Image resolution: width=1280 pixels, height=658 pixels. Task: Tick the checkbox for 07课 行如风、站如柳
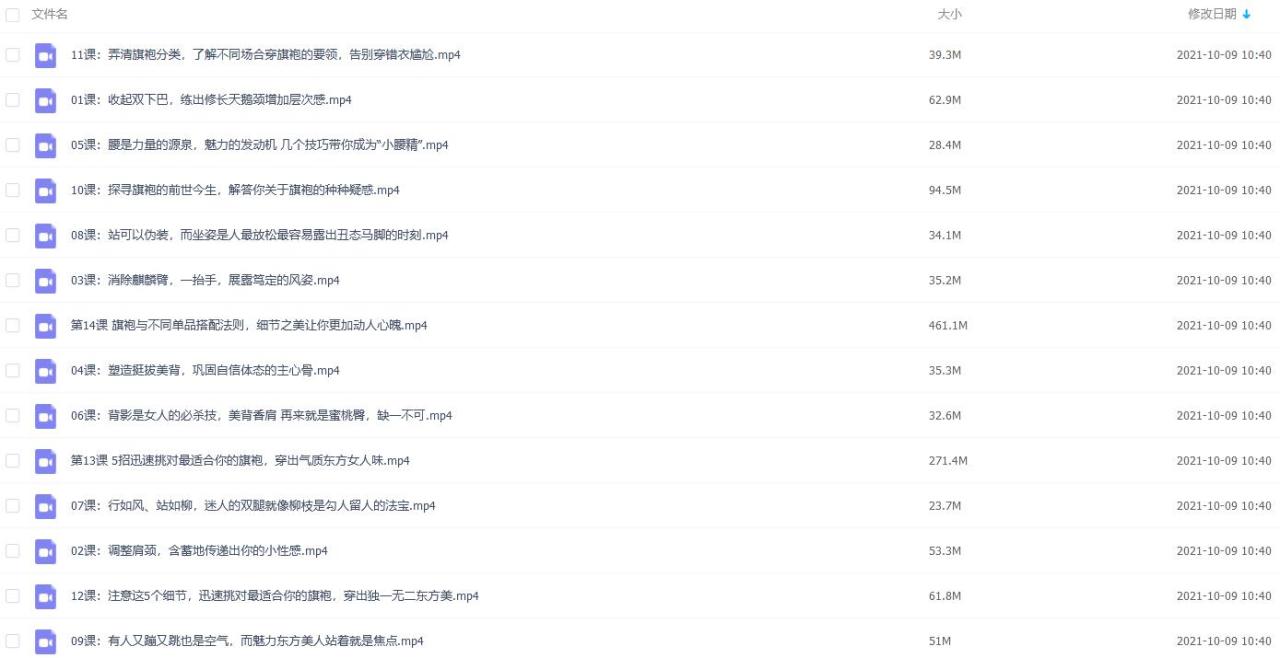click(13, 506)
